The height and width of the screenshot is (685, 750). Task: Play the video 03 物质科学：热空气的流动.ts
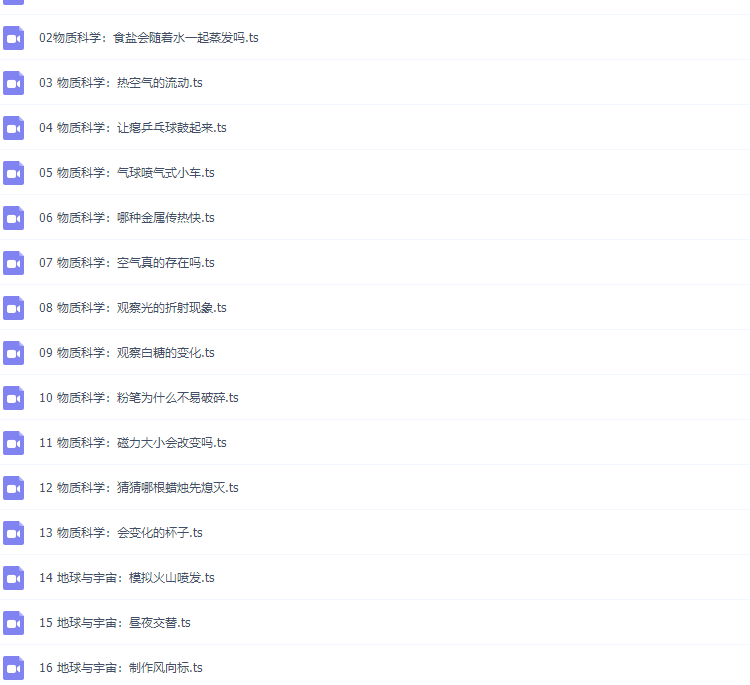click(x=121, y=83)
